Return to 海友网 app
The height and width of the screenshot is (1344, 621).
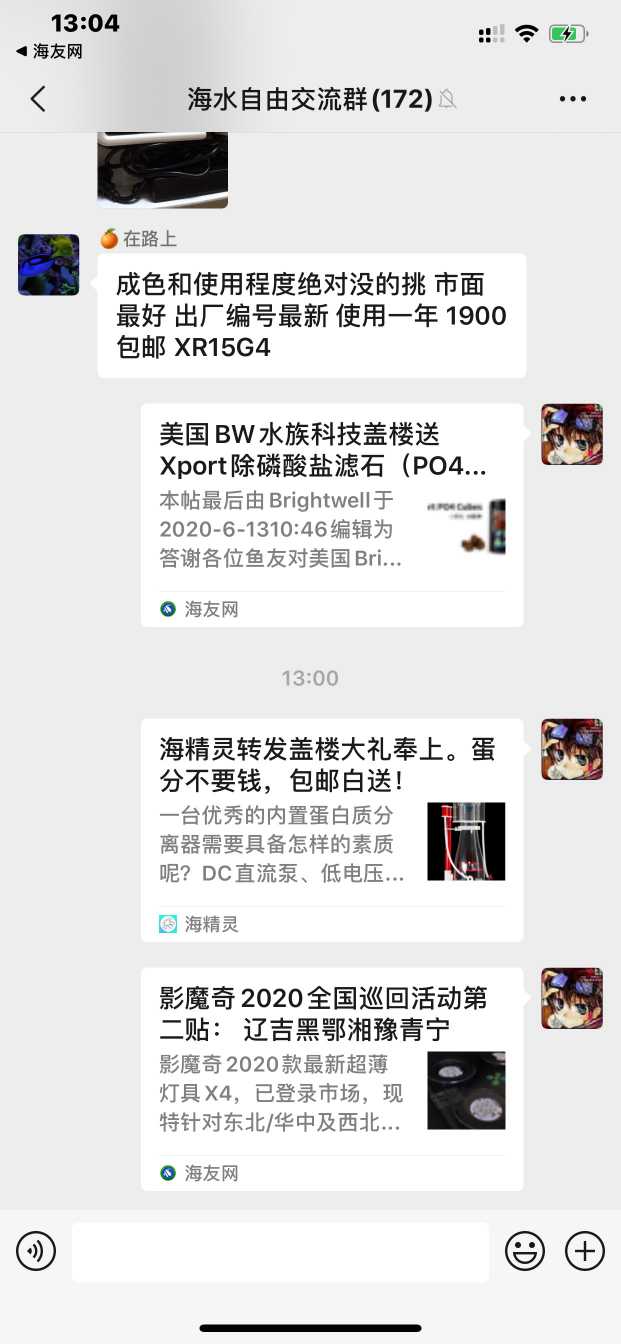tap(48, 51)
